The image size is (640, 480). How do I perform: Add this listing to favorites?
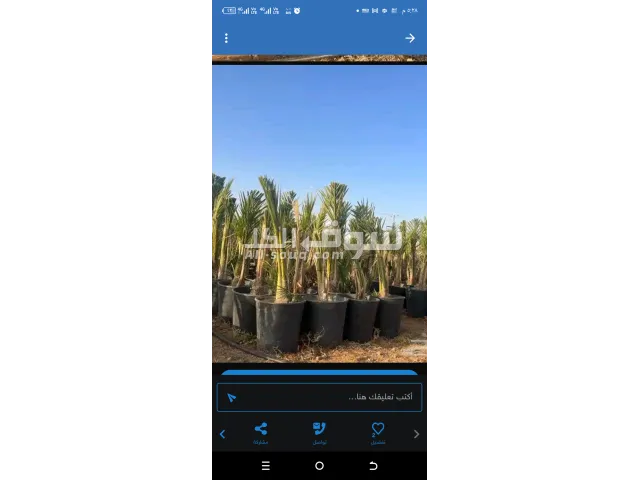click(378, 432)
